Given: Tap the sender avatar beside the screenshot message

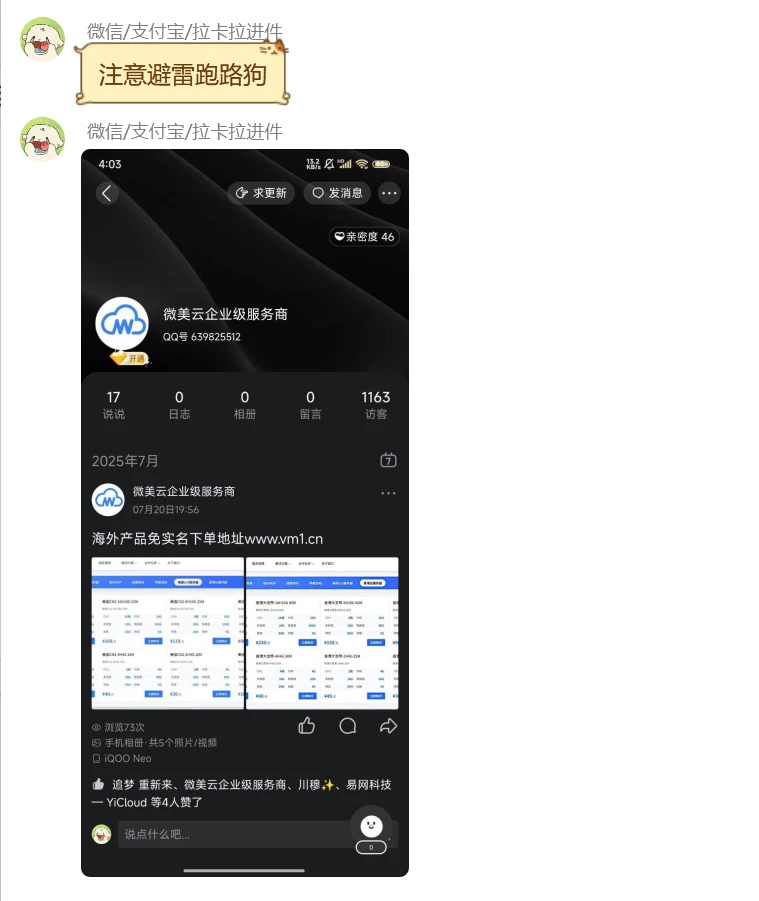Looking at the screenshot, I should point(43,138).
